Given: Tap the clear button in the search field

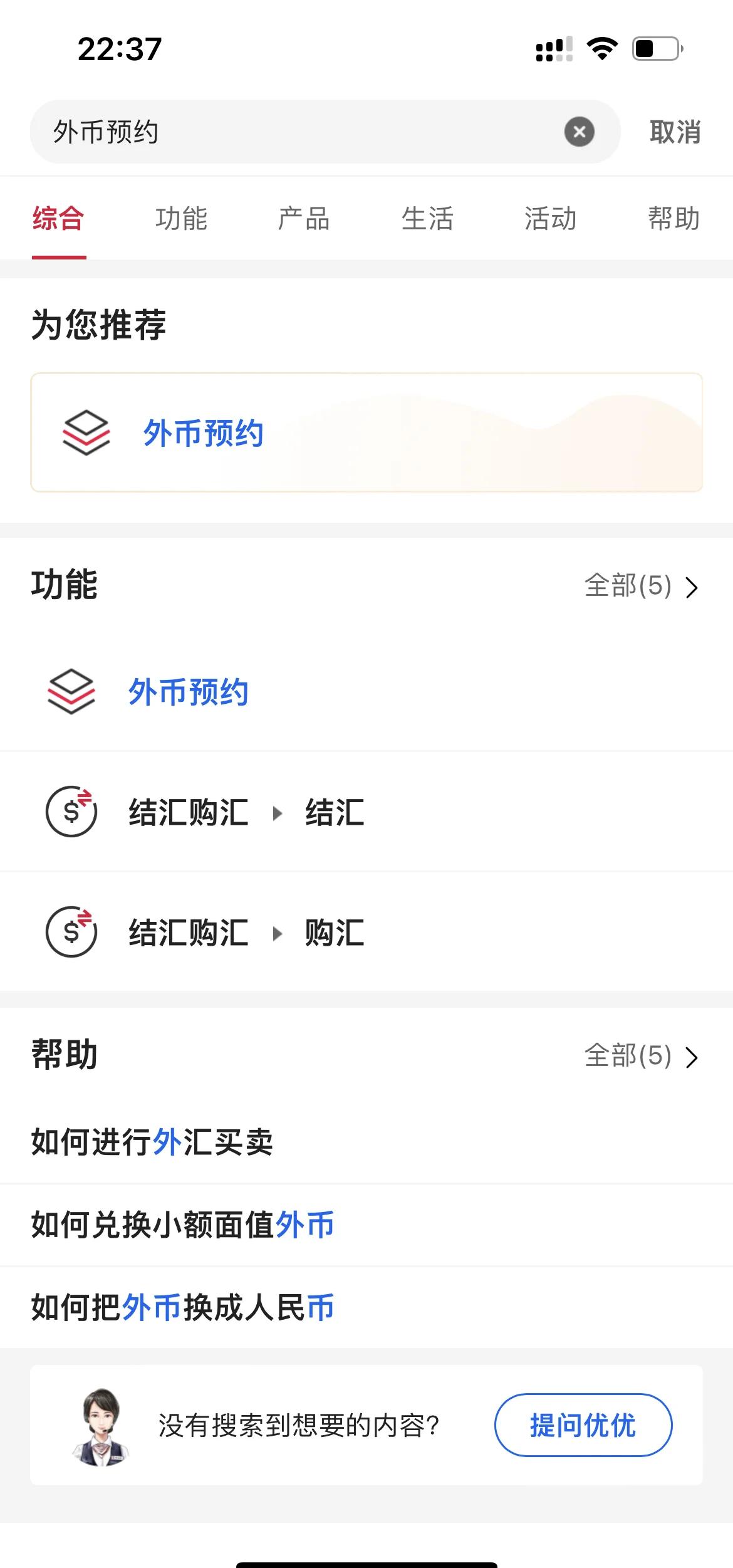Looking at the screenshot, I should (580, 132).
